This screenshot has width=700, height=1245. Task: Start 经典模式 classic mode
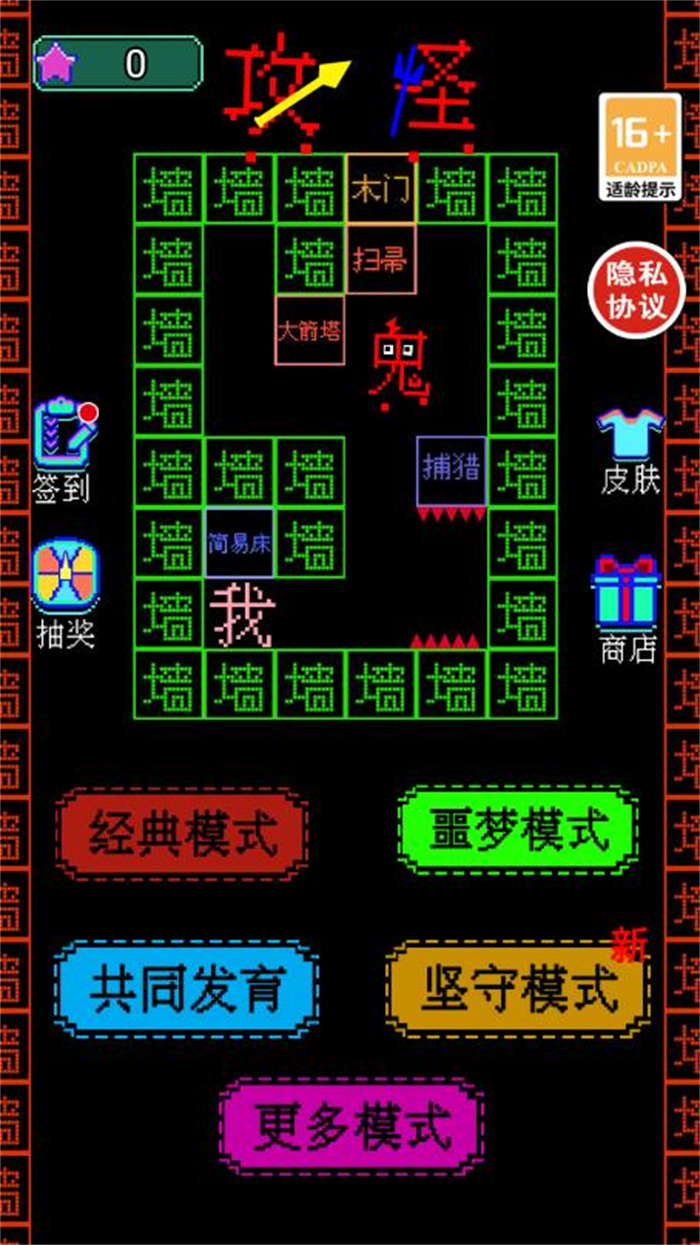point(182,833)
